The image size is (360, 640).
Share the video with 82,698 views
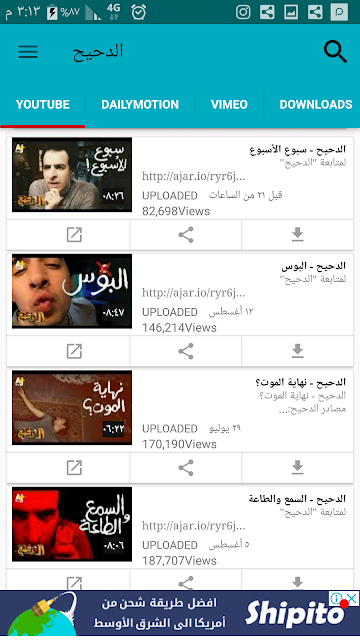pos(186,235)
